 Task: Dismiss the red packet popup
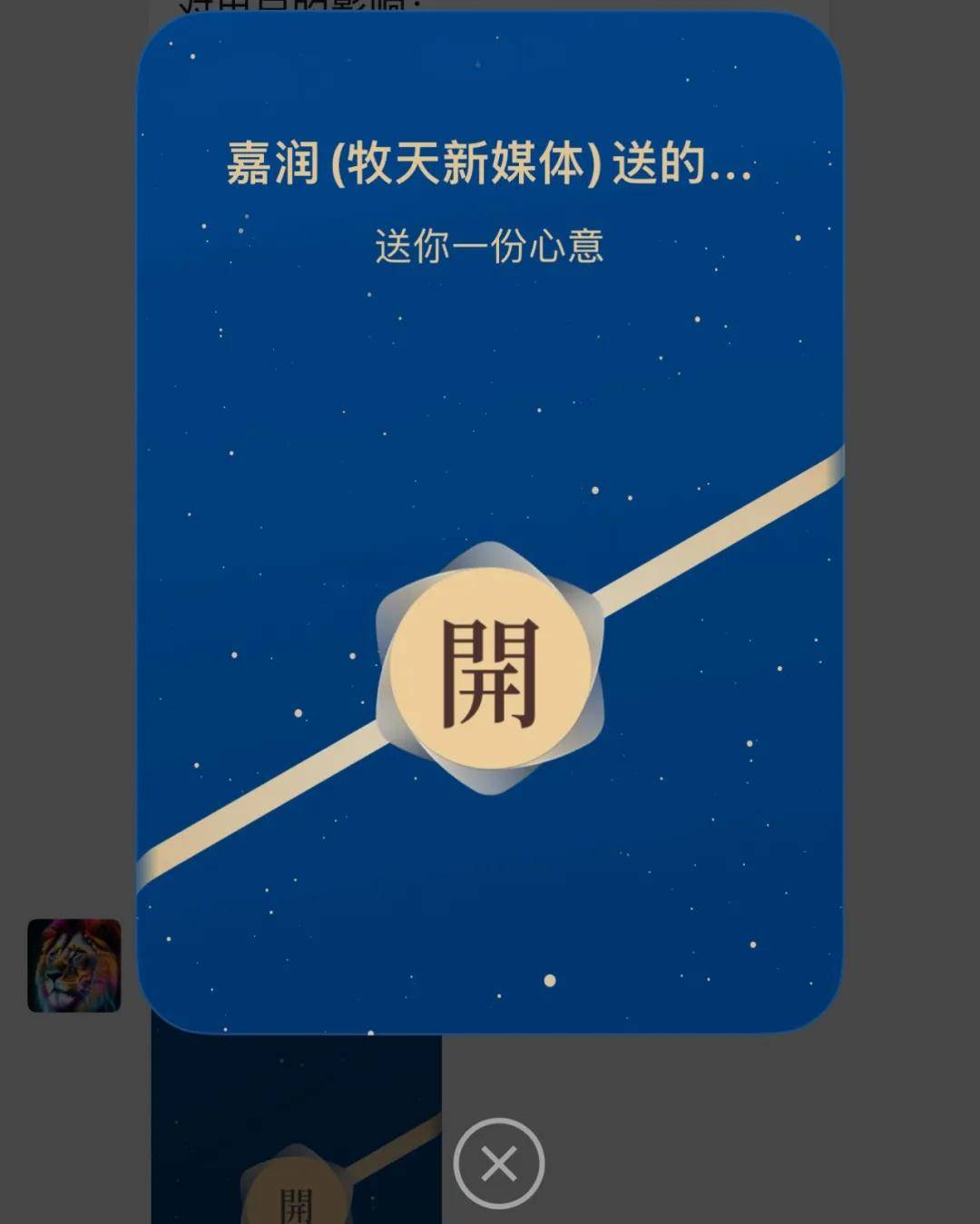coord(498,1162)
